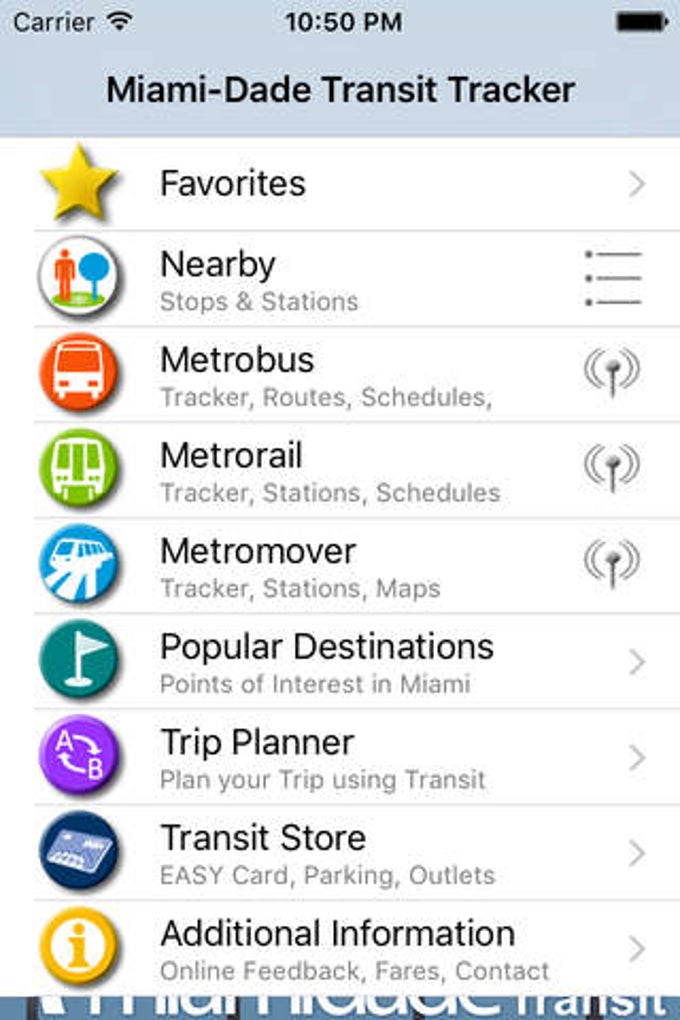Open Nearby Stops & Stations
The image size is (680, 1020).
pos(340,279)
